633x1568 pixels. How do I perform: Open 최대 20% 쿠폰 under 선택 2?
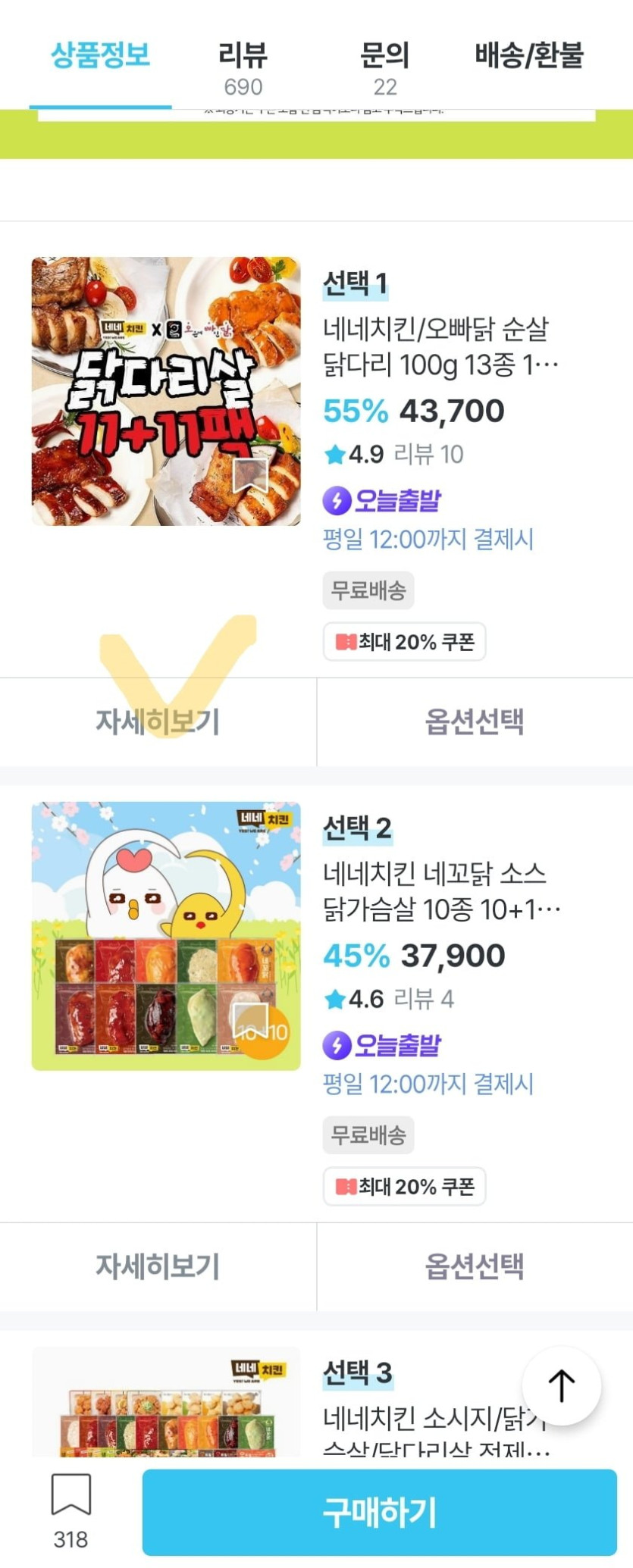pyautogui.click(x=404, y=1186)
